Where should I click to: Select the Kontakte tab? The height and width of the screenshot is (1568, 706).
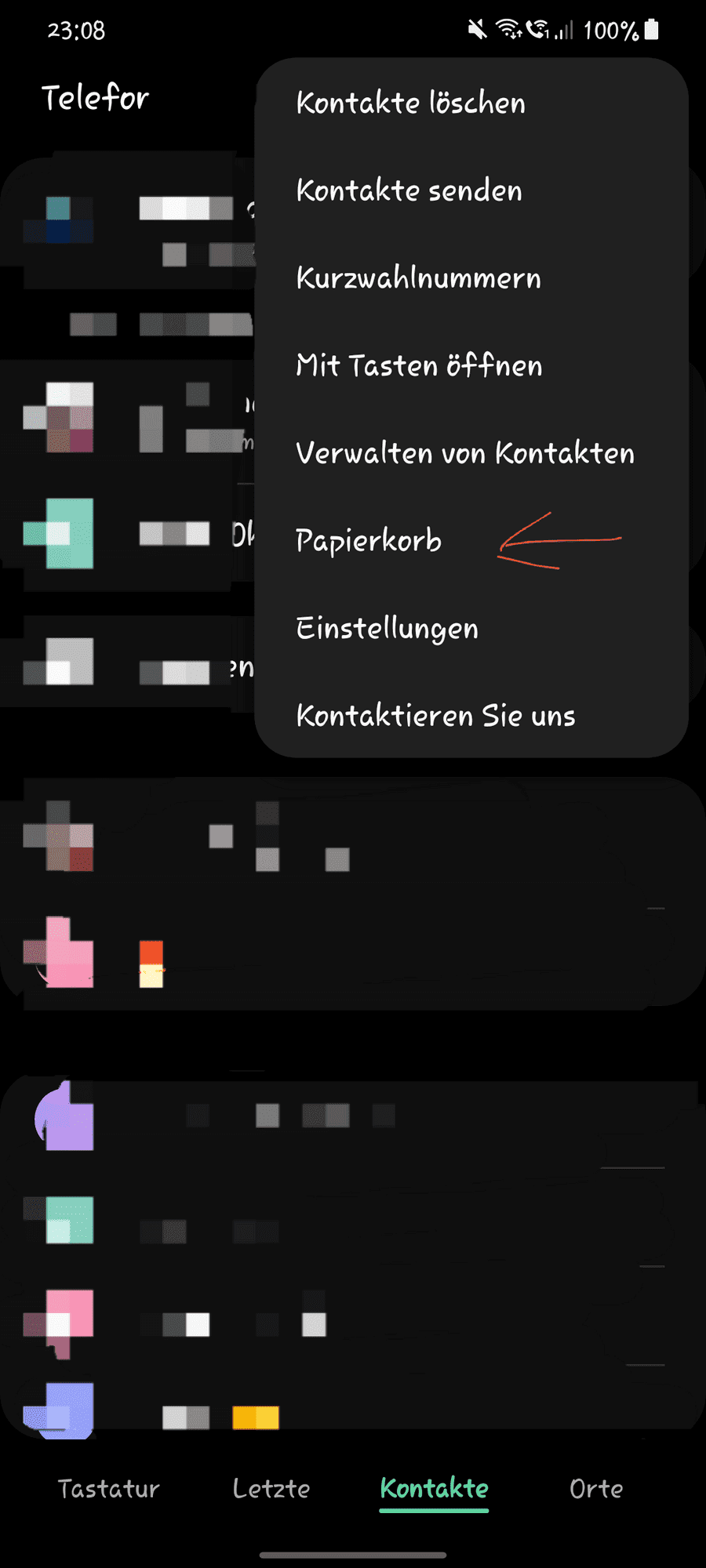[x=434, y=1488]
